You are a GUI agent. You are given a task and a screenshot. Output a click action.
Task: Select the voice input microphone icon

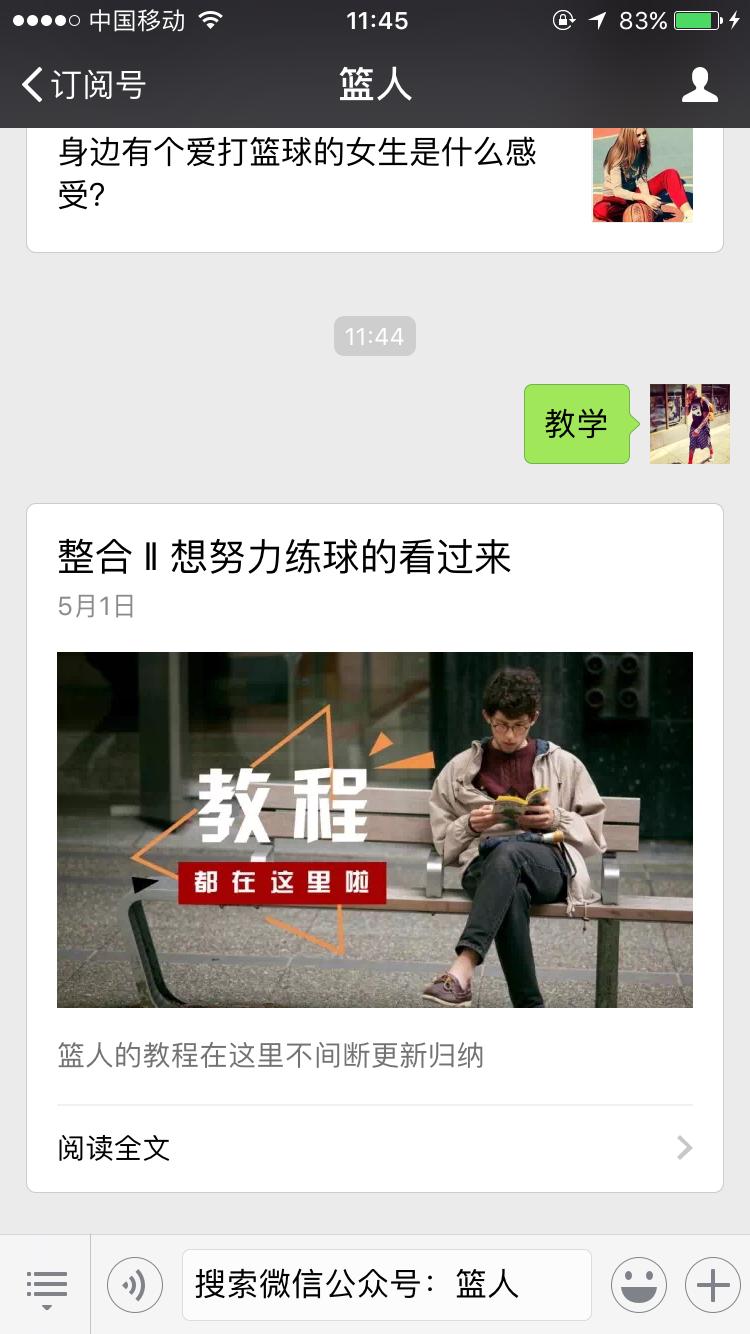135,1284
